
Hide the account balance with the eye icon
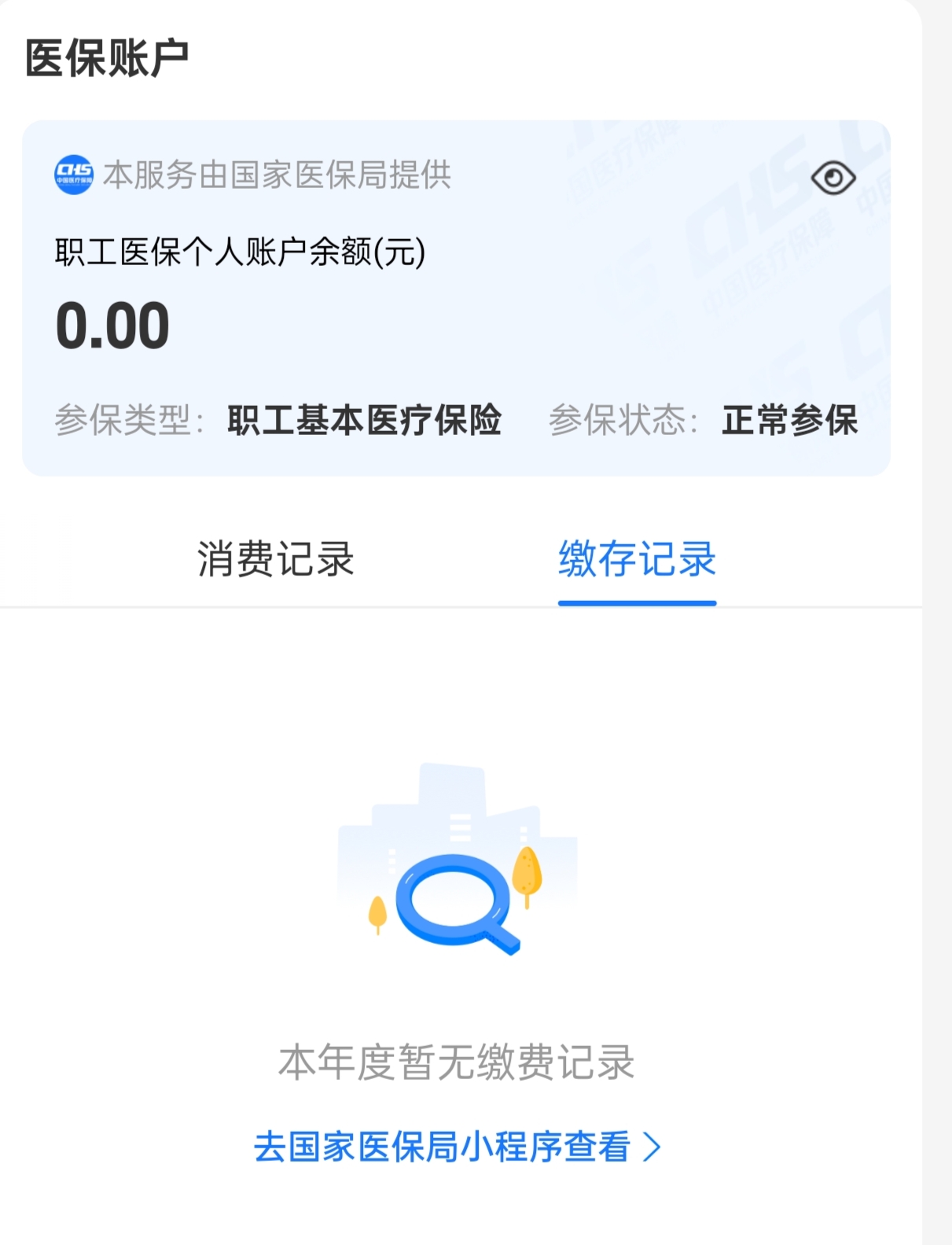[833, 178]
